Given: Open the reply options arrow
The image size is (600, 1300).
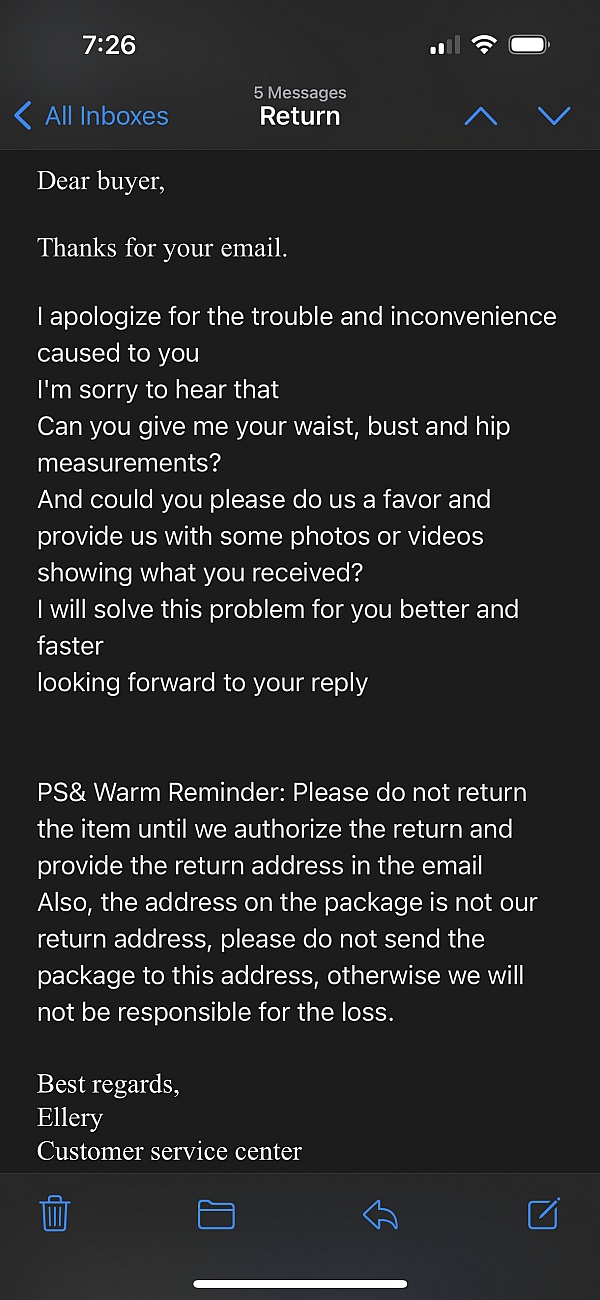Looking at the screenshot, I should pos(380,1214).
